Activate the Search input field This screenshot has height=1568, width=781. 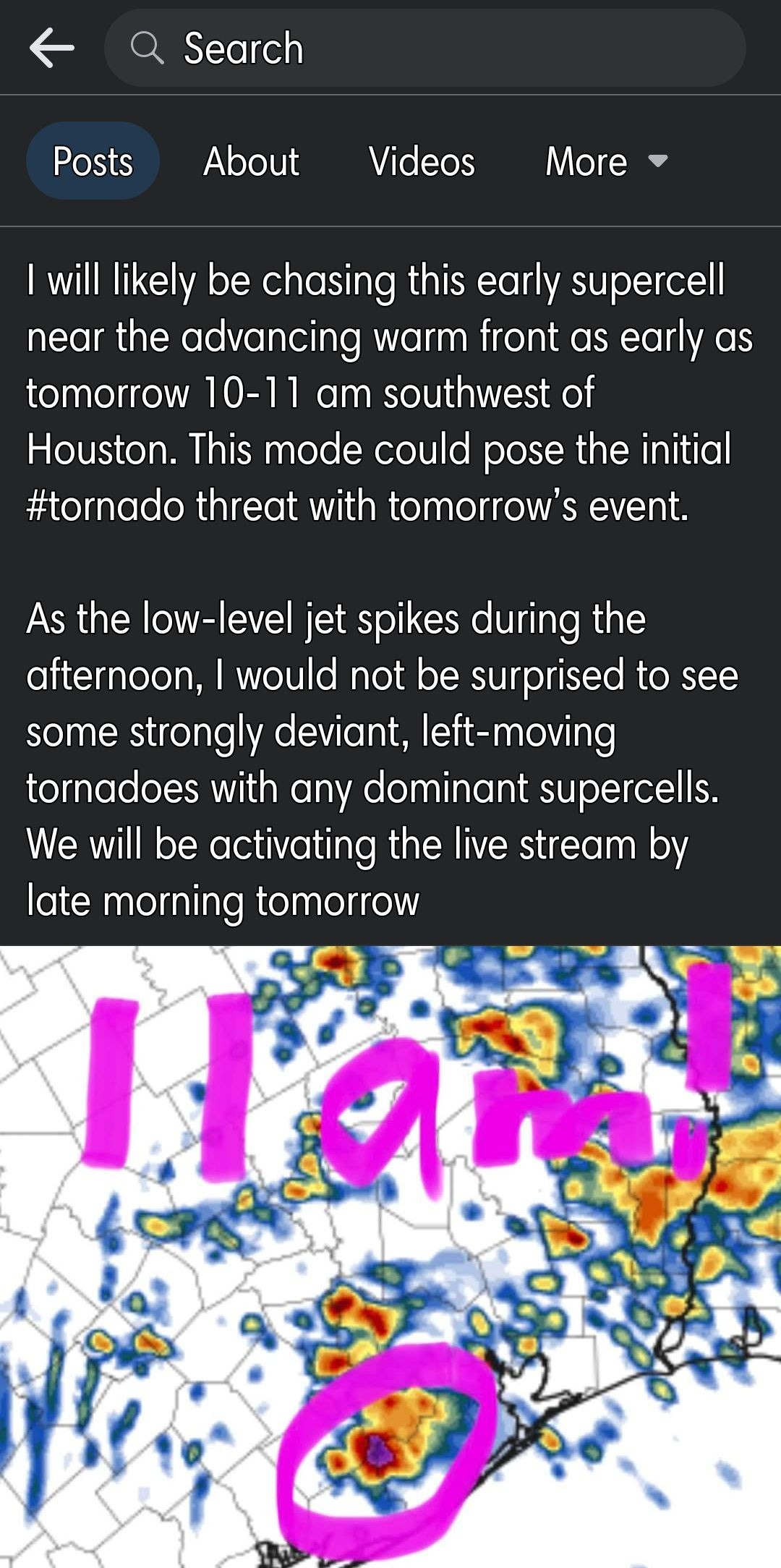pos(427,48)
